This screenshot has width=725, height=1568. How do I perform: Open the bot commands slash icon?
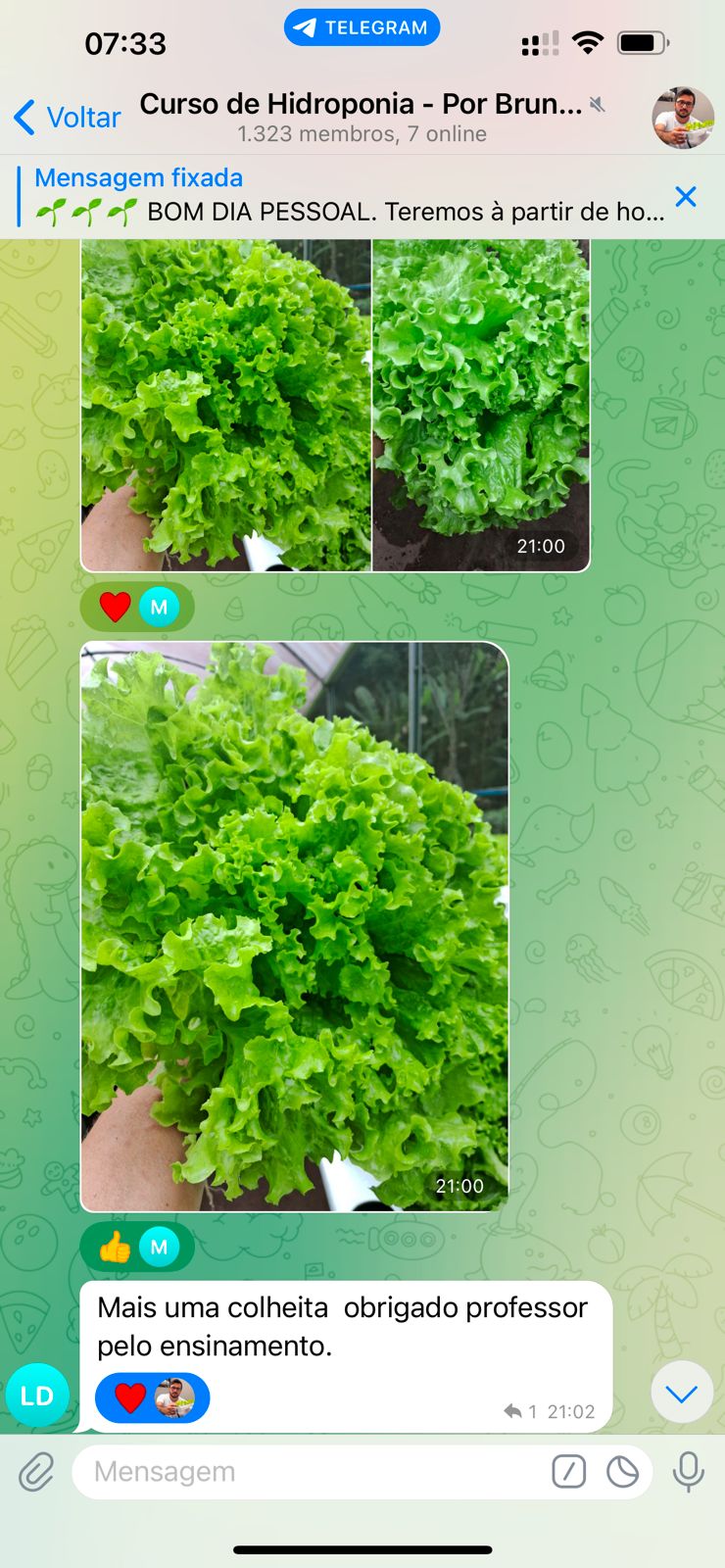568,1472
